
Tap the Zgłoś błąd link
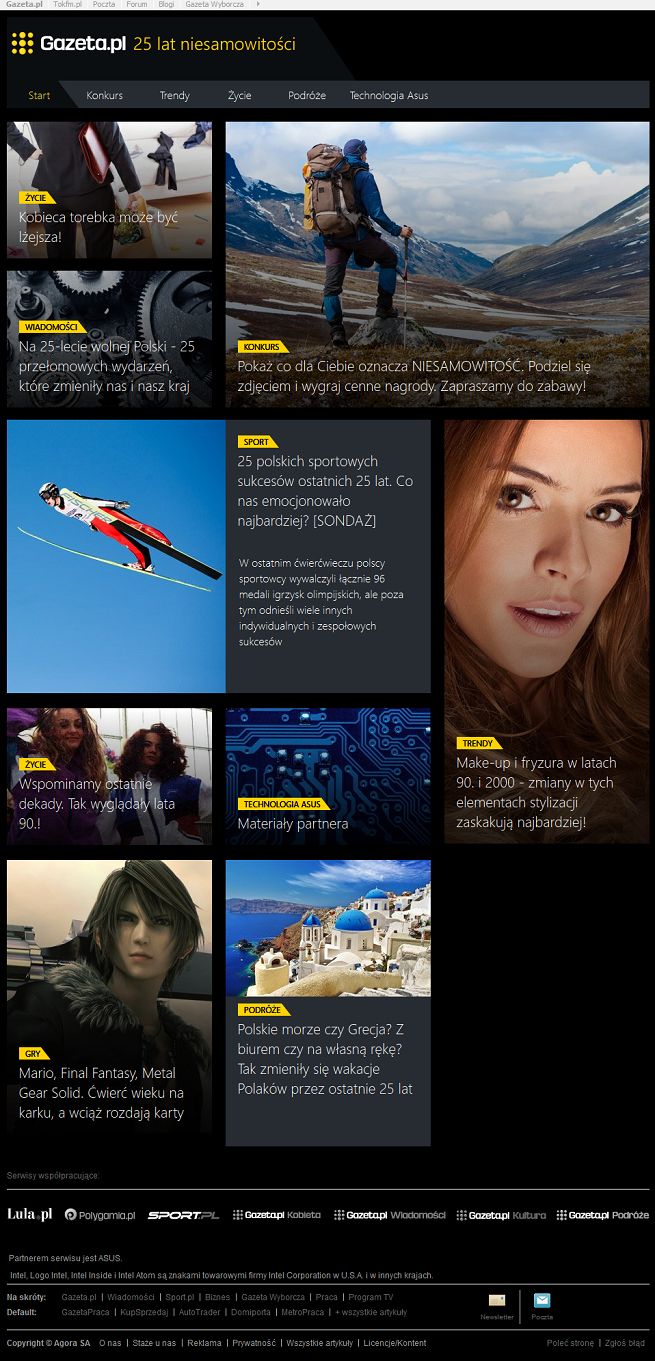[x=624, y=1343]
